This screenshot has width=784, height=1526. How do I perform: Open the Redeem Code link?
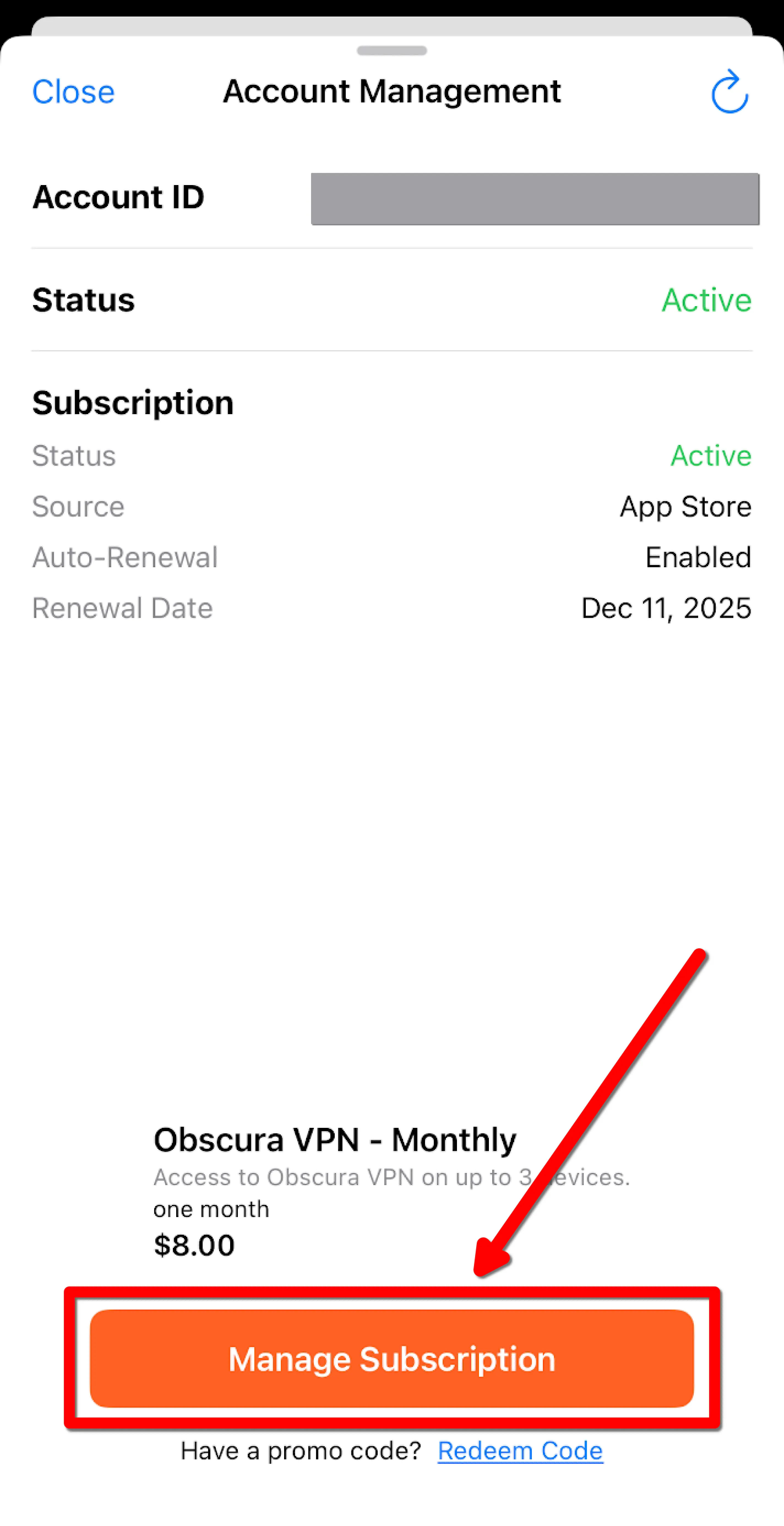tap(520, 1451)
